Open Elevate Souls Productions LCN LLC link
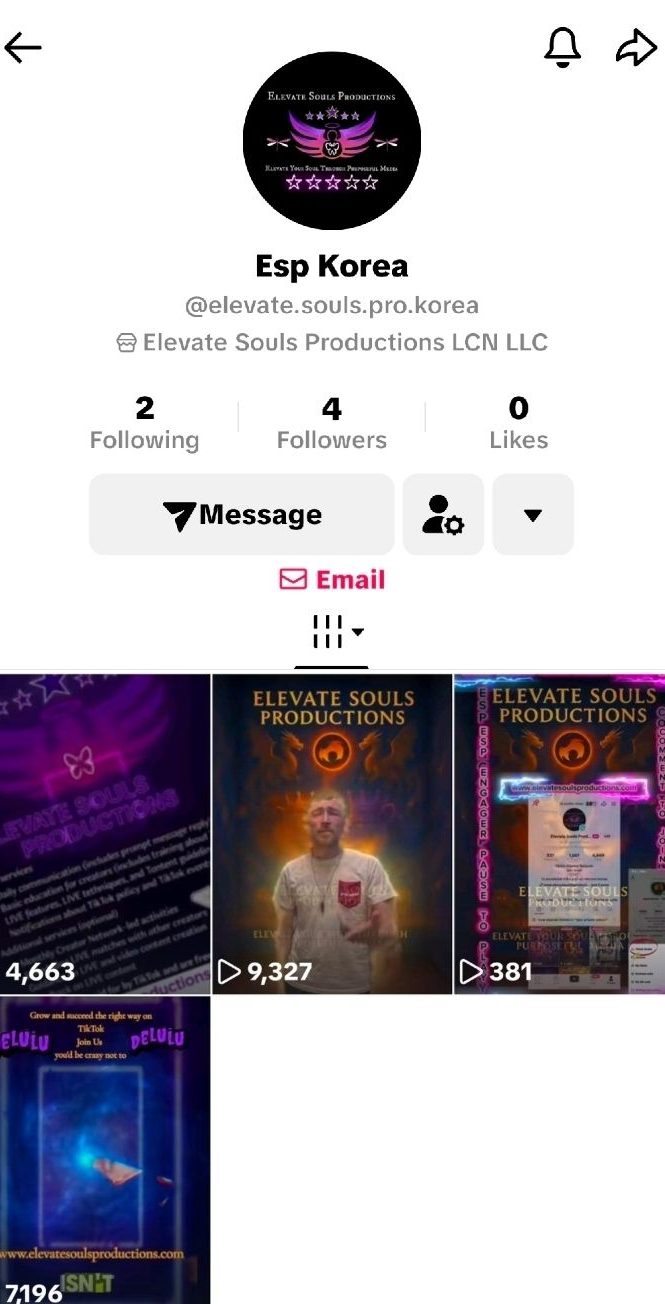Viewport: 665px width, 1304px height. point(332,342)
